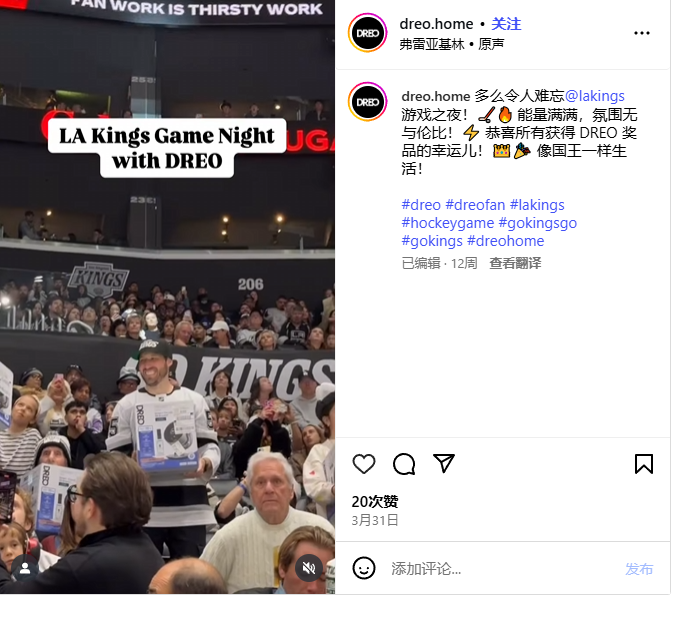
Task: Follow dreo.home via 关注 link
Action: pyautogui.click(x=507, y=24)
